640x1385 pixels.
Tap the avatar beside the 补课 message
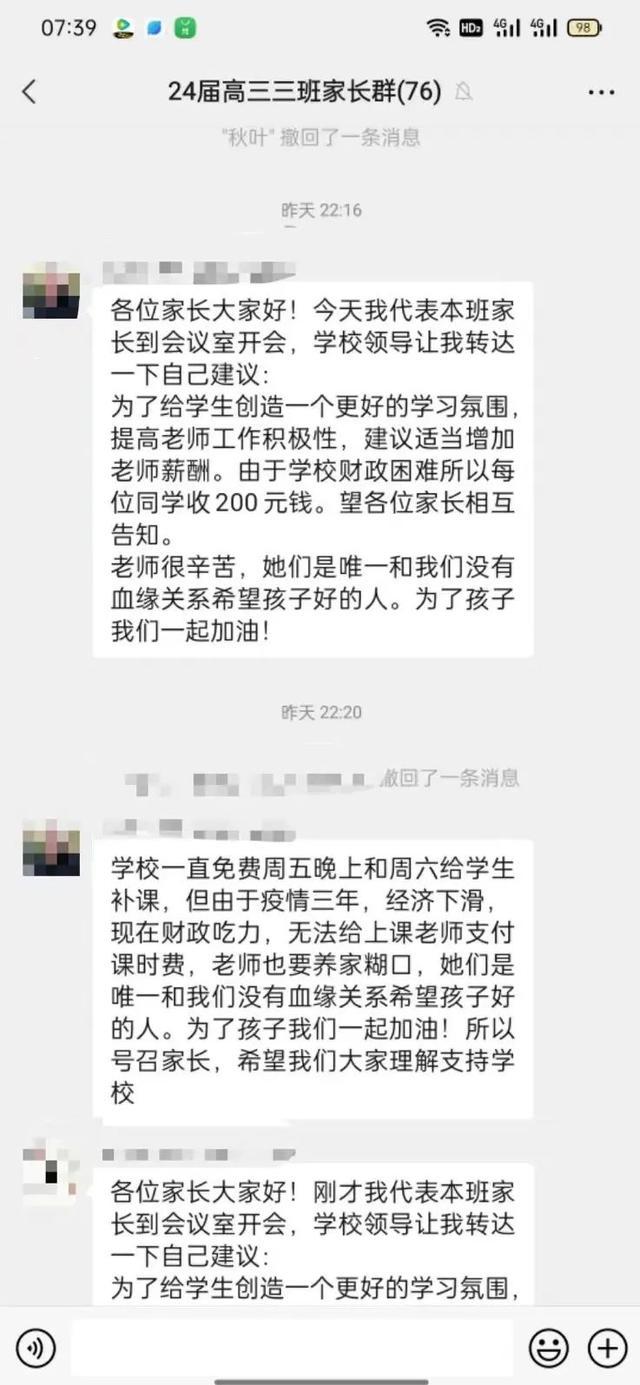[51, 848]
